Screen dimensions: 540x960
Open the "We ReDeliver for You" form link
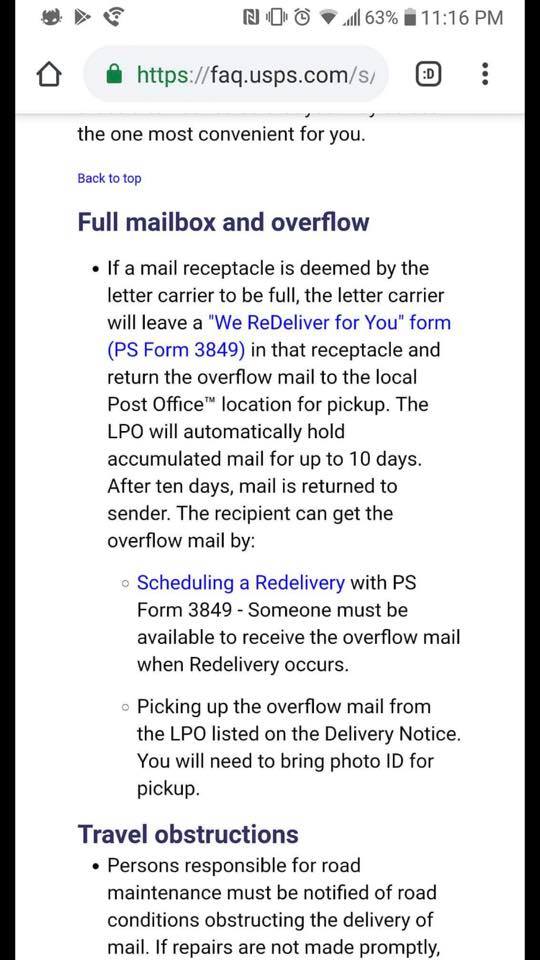[x=279, y=336]
